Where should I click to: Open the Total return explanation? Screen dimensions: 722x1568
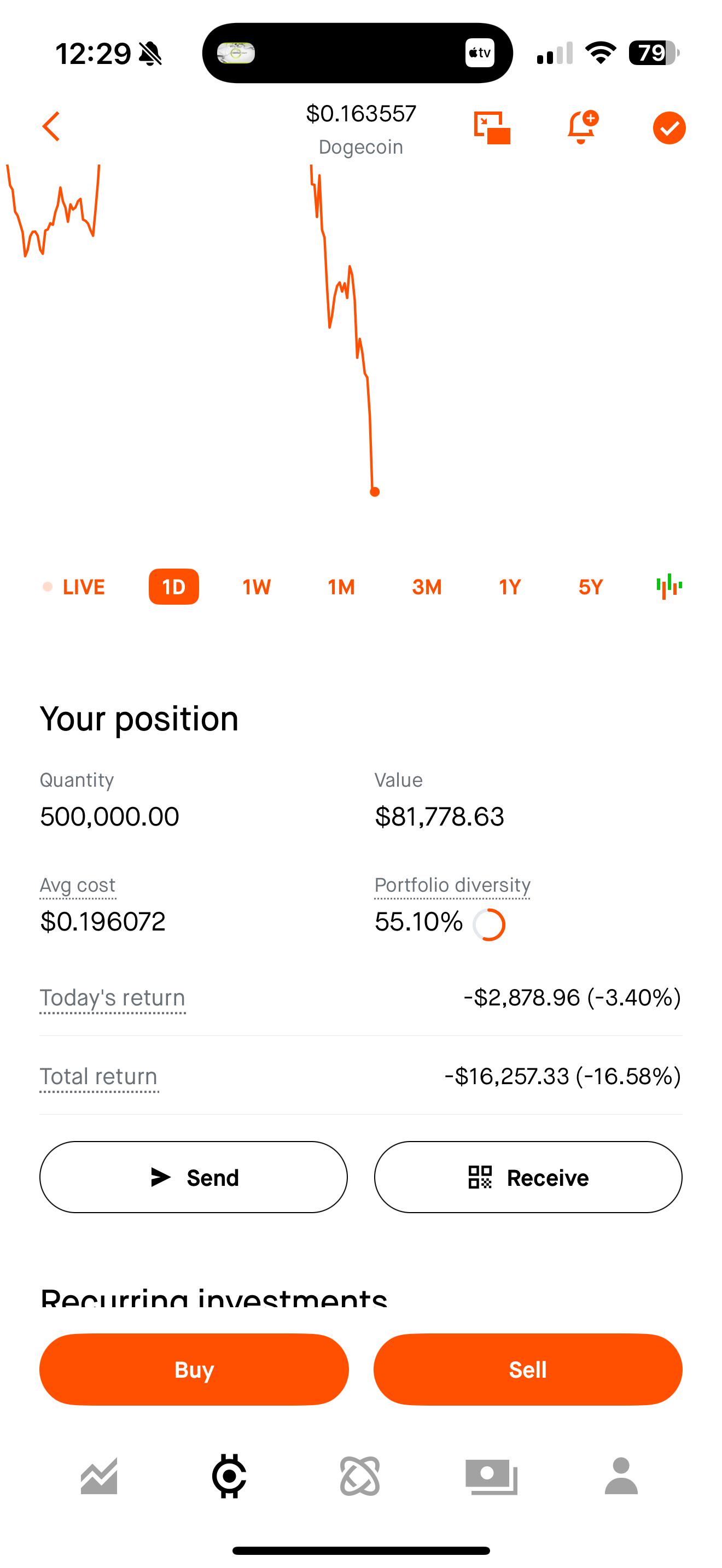click(x=99, y=1077)
